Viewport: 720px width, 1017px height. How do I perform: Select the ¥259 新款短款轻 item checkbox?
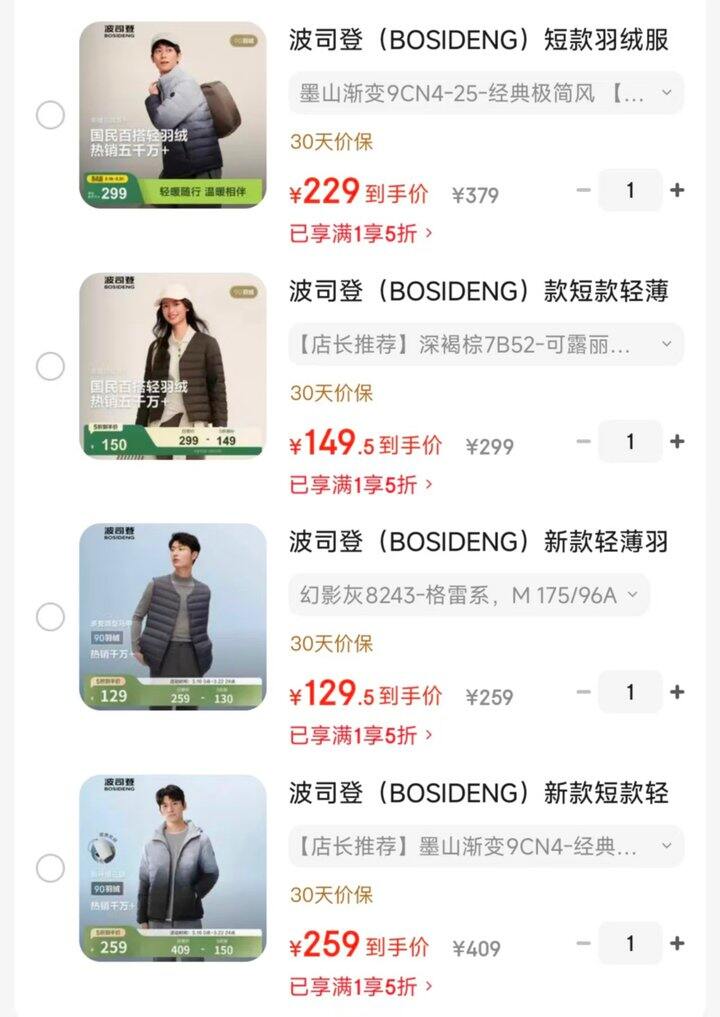50,868
